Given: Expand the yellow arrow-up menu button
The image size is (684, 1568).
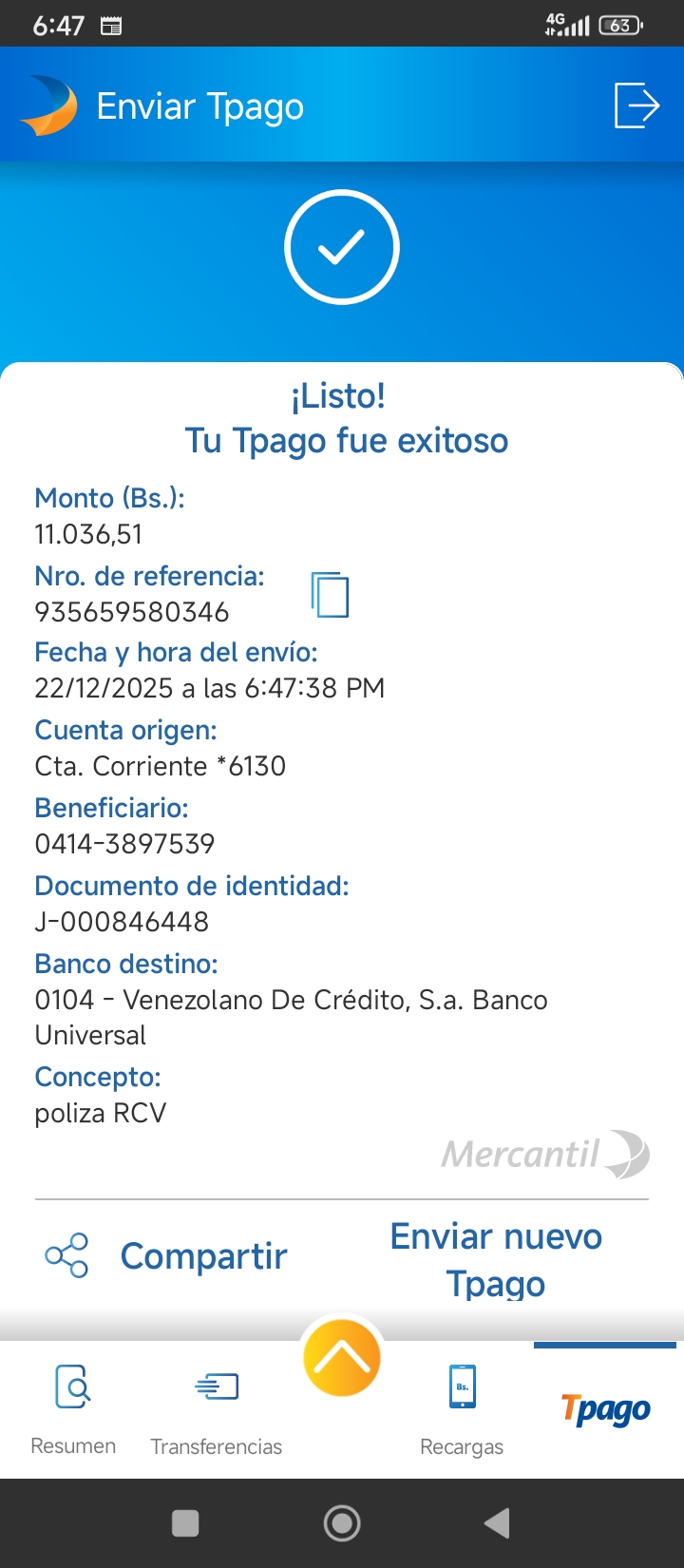Looking at the screenshot, I should [342, 1358].
